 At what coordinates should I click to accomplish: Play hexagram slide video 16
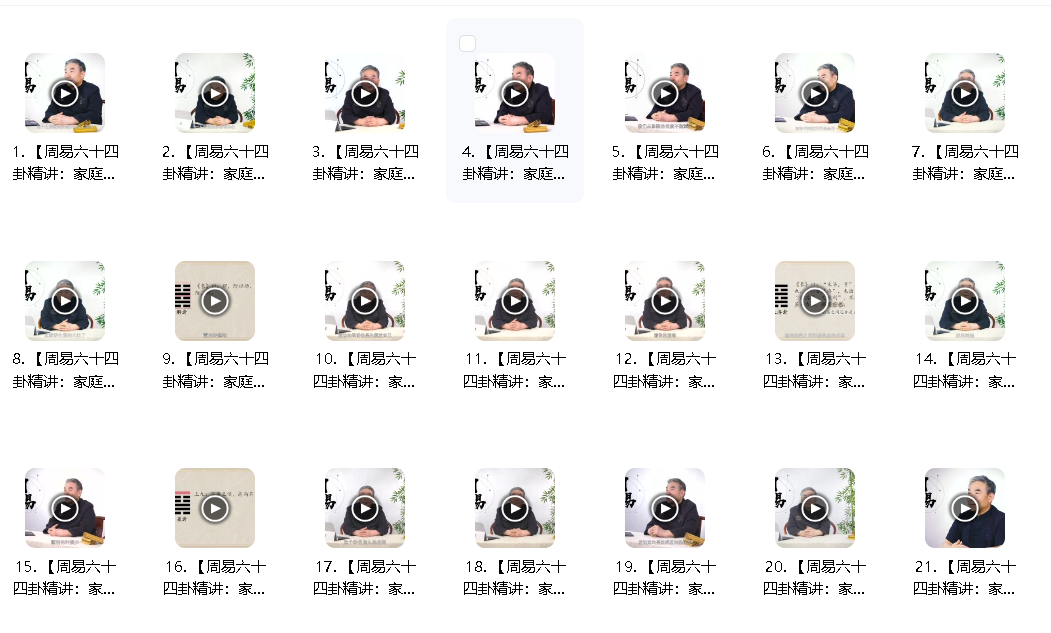click(x=215, y=508)
